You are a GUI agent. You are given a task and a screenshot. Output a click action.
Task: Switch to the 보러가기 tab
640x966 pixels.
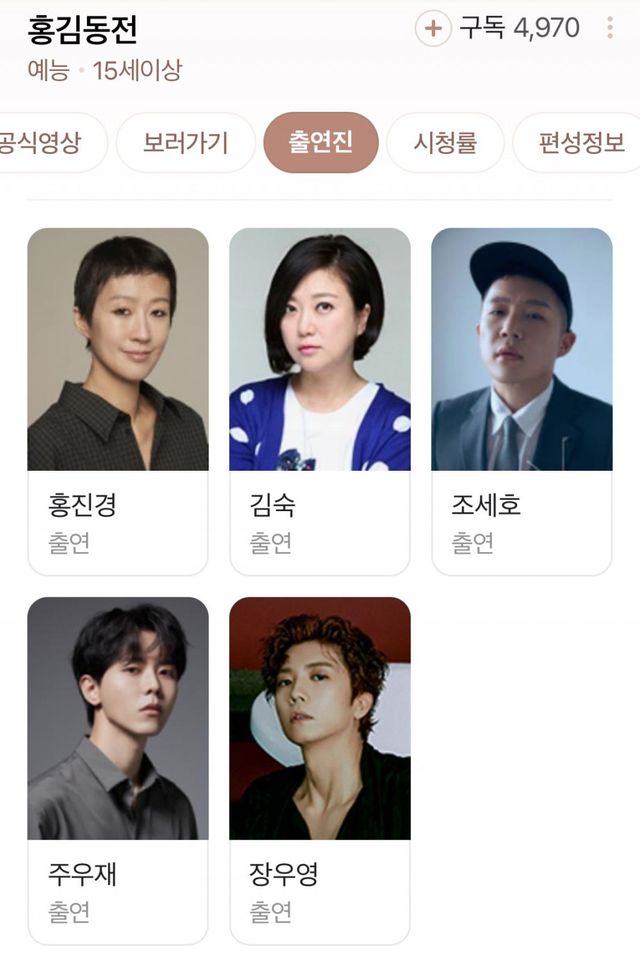point(186,143)
